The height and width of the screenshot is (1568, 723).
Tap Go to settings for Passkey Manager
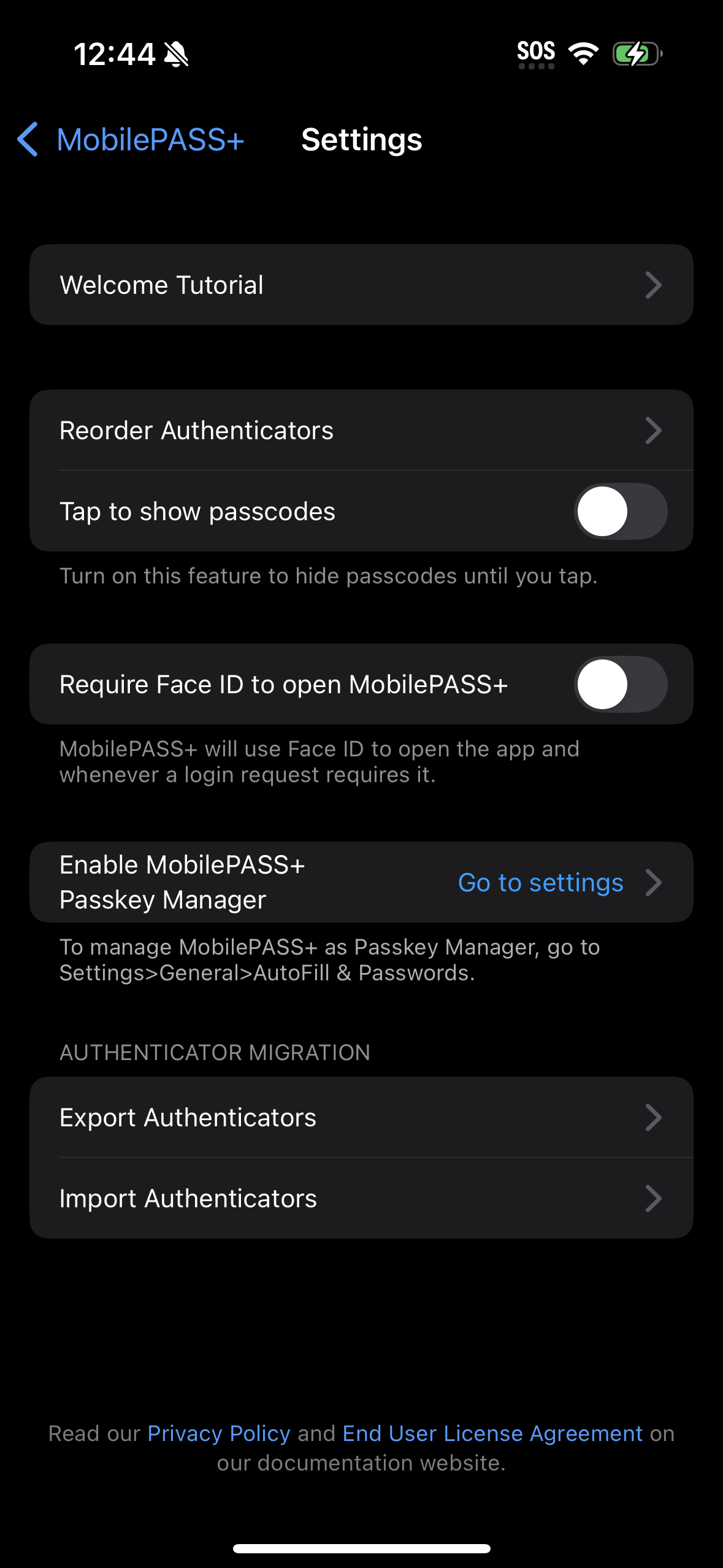coord(540,882)
